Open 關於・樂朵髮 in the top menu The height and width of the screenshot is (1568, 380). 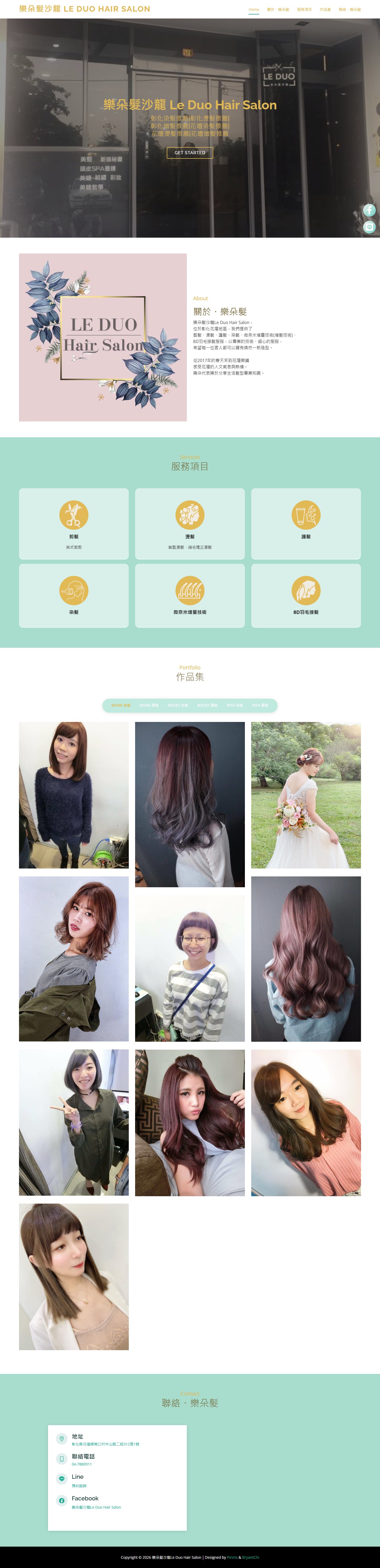click(x=278, y=10)
